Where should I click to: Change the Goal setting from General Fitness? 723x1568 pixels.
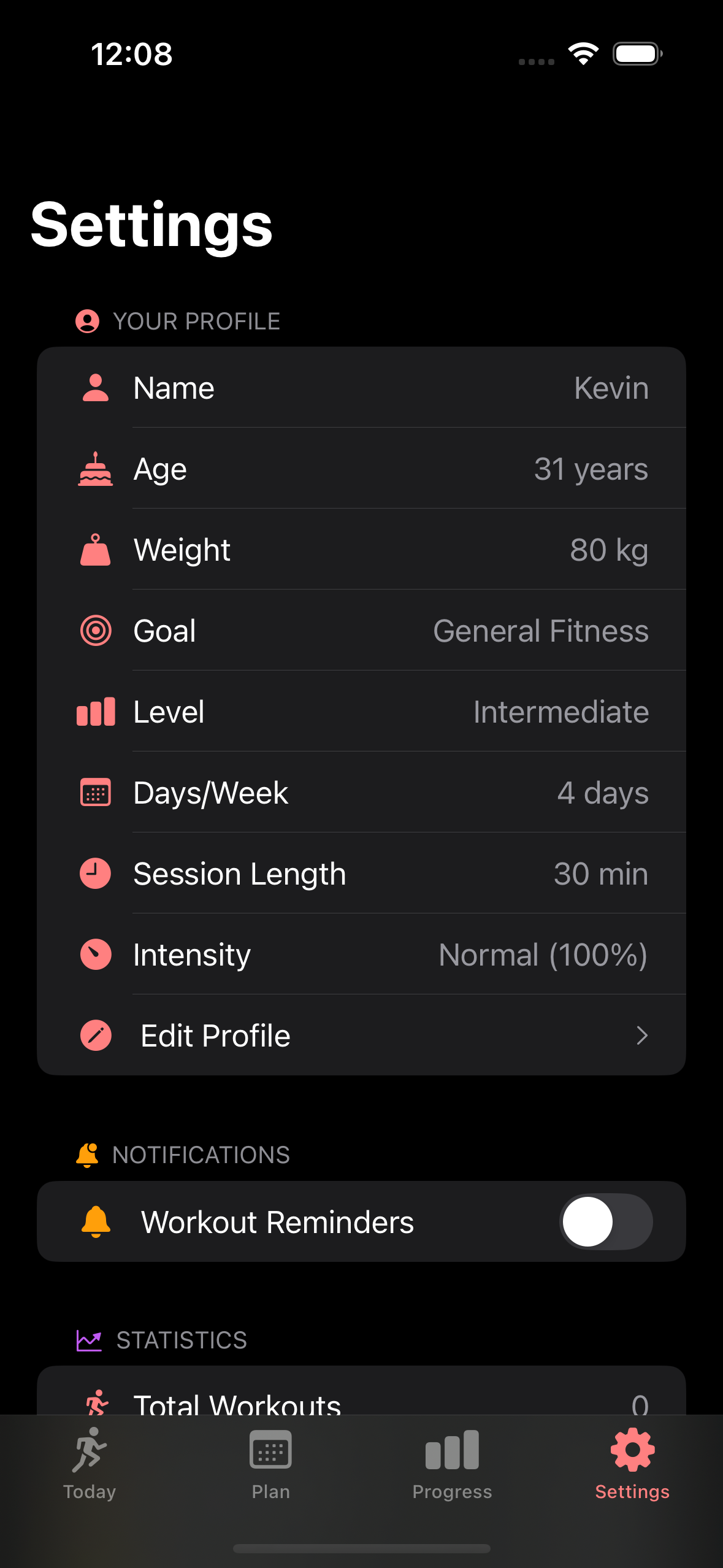(x=362, y=631)
